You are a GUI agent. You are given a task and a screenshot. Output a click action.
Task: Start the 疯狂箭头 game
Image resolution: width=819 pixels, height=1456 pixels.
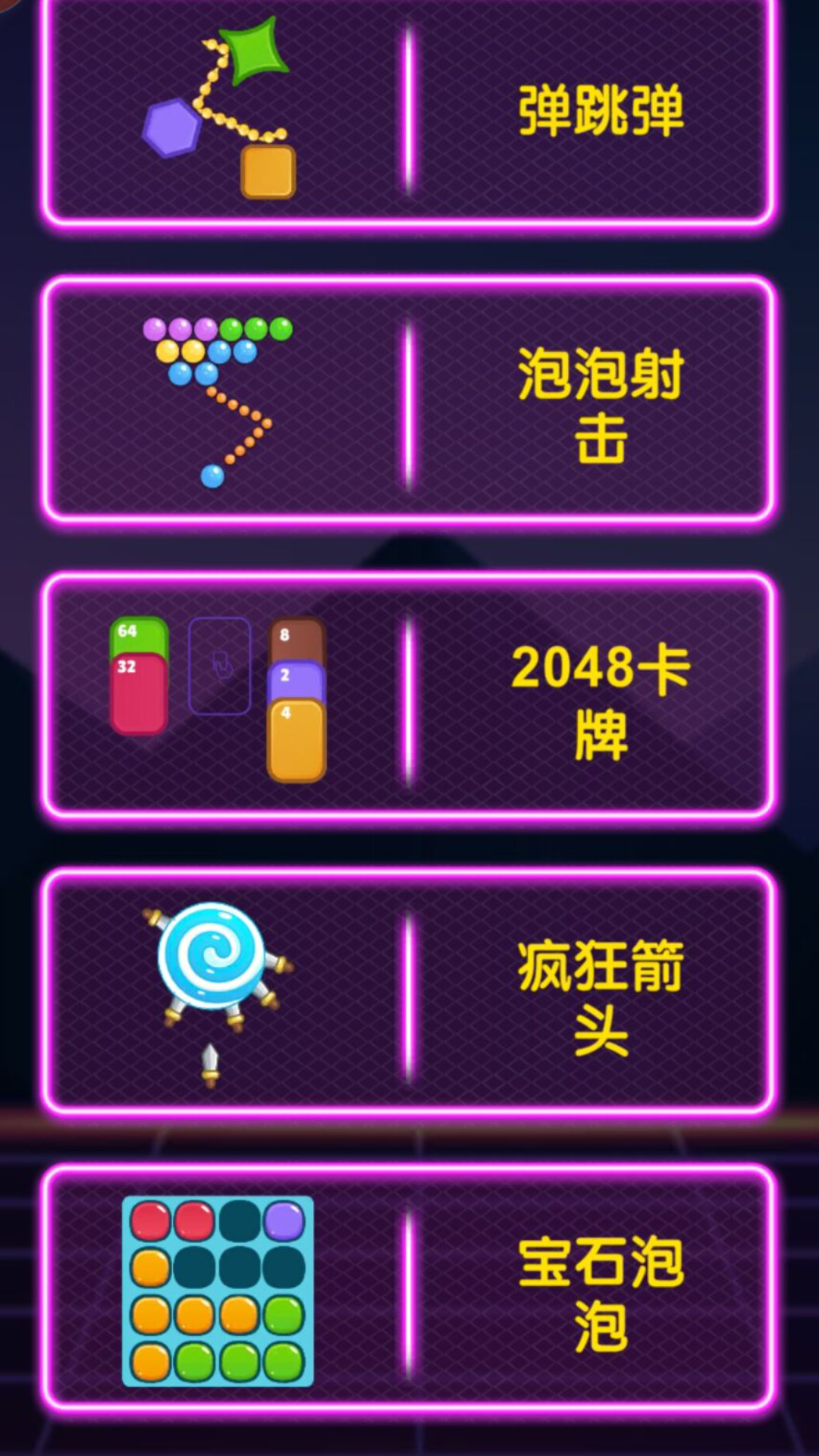coord(409,992)
